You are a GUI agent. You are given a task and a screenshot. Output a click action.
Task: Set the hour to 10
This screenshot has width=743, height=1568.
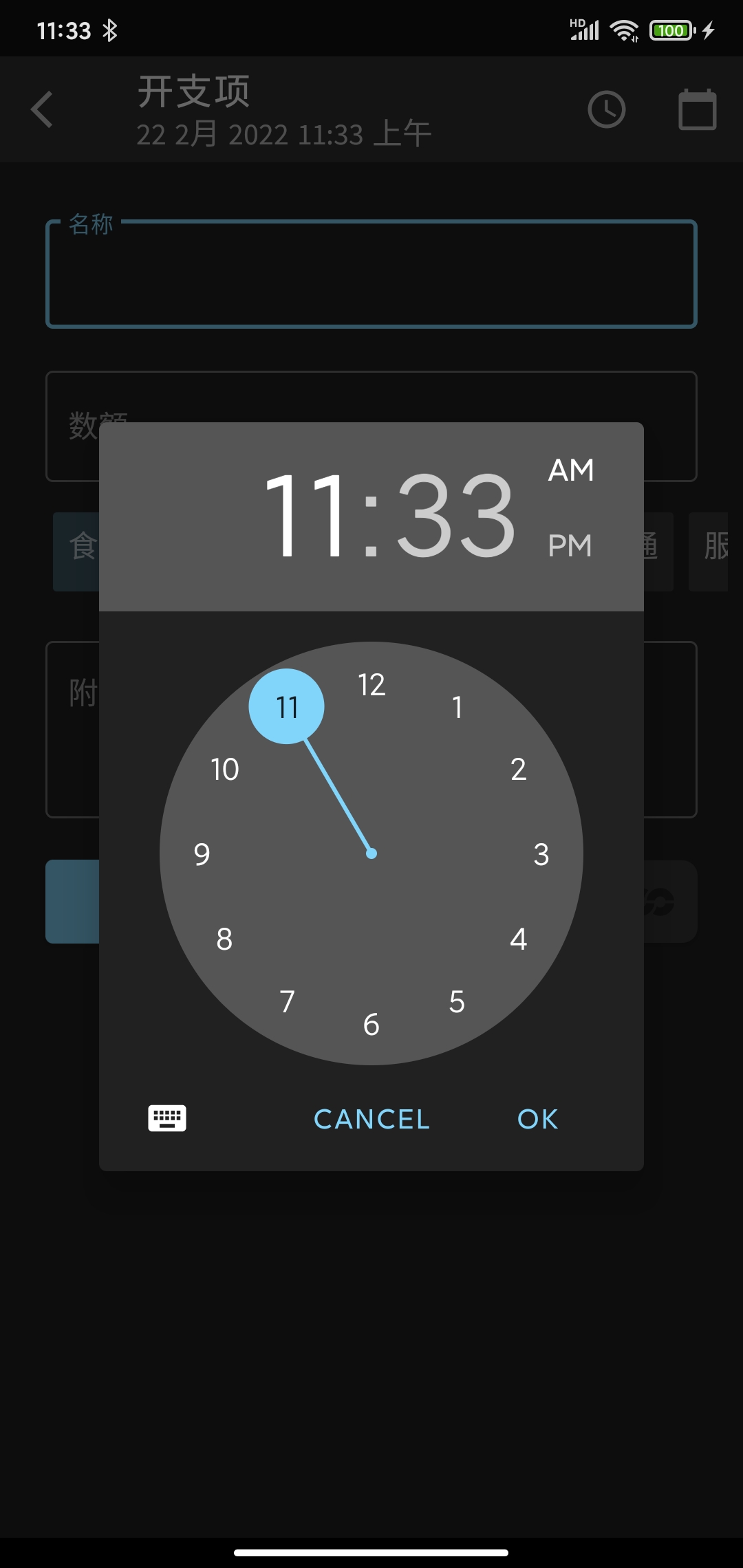click(x=224, y=769)
